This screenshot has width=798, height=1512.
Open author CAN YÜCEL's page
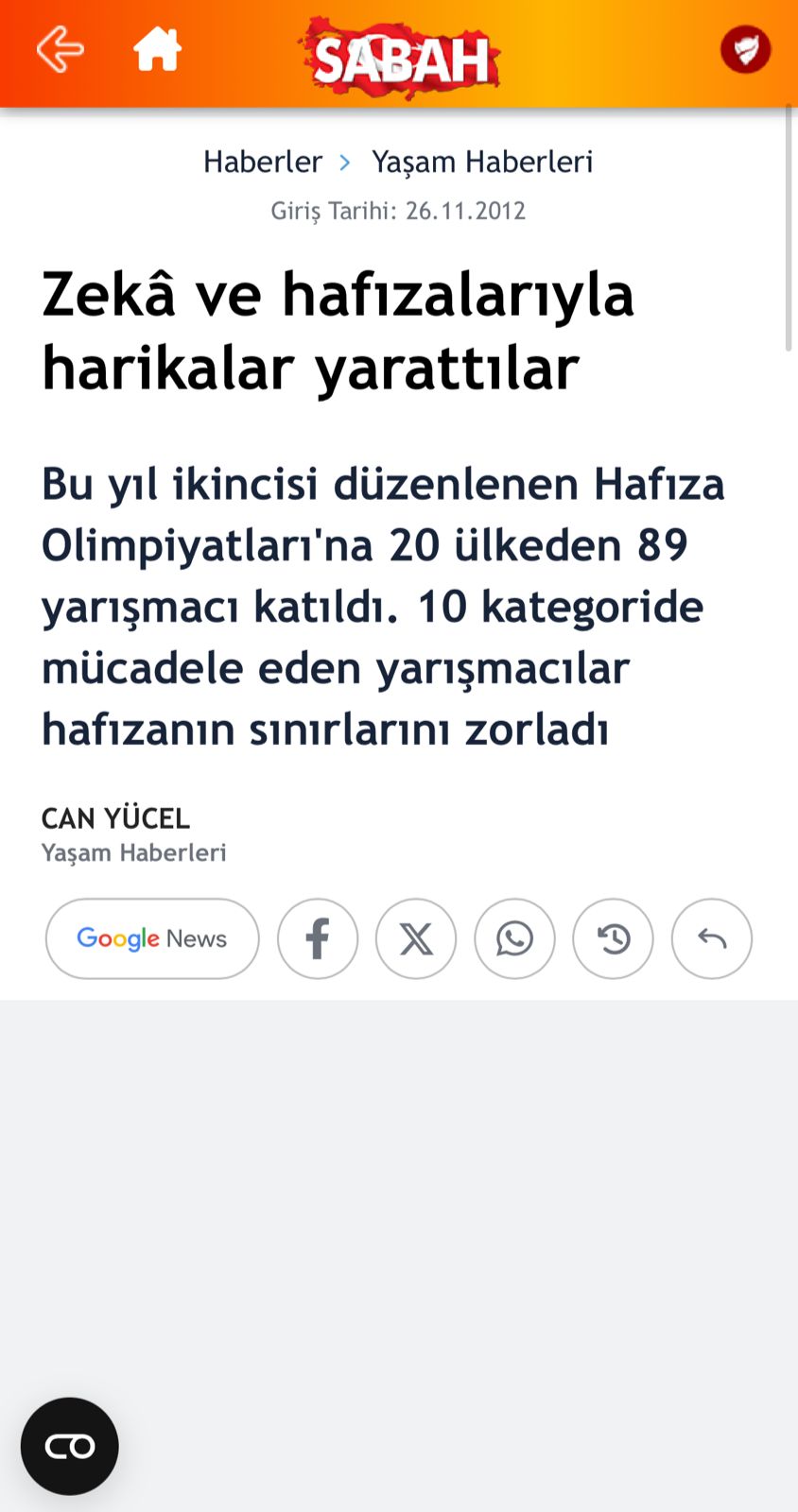(x=115, y=817)
